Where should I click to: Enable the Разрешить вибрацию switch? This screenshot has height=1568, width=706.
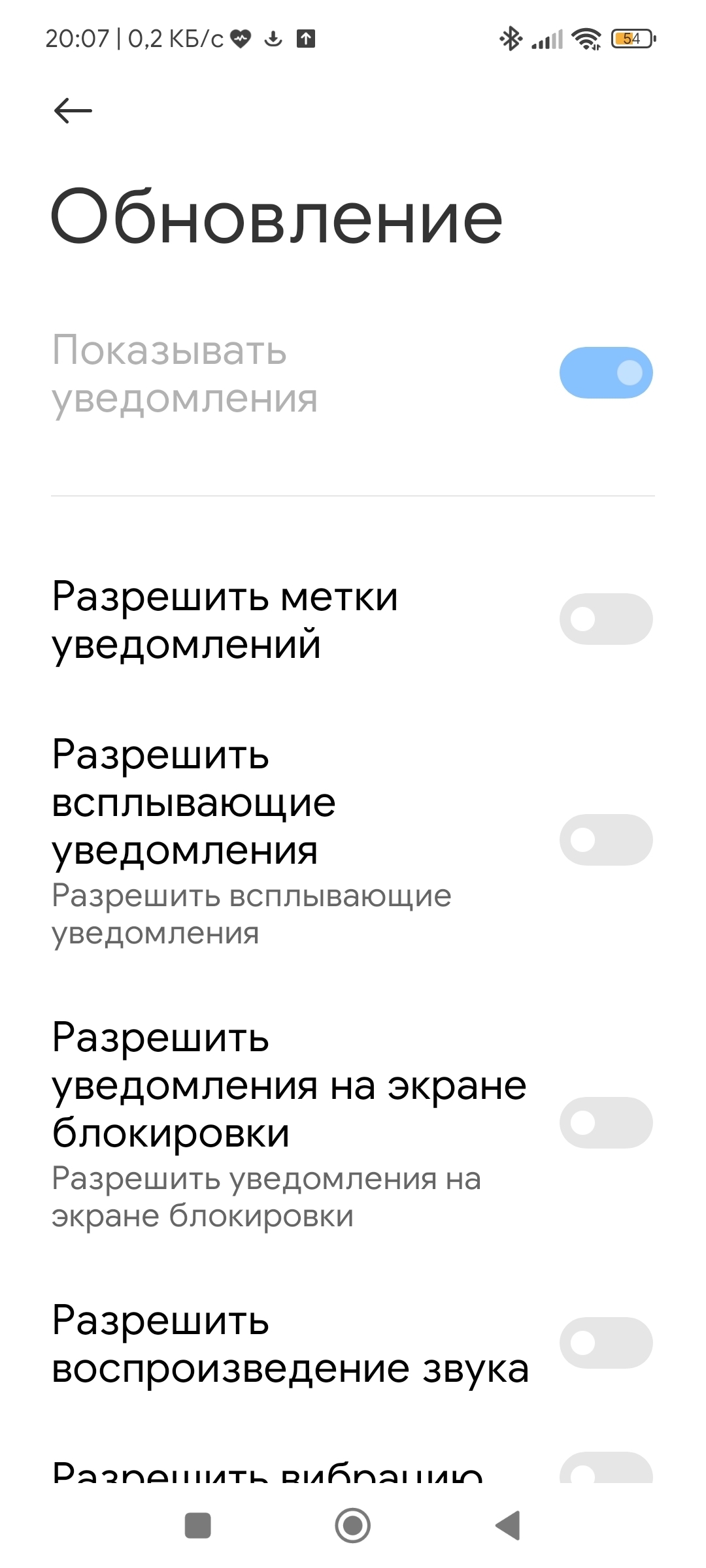click(x=606, y=1469)
